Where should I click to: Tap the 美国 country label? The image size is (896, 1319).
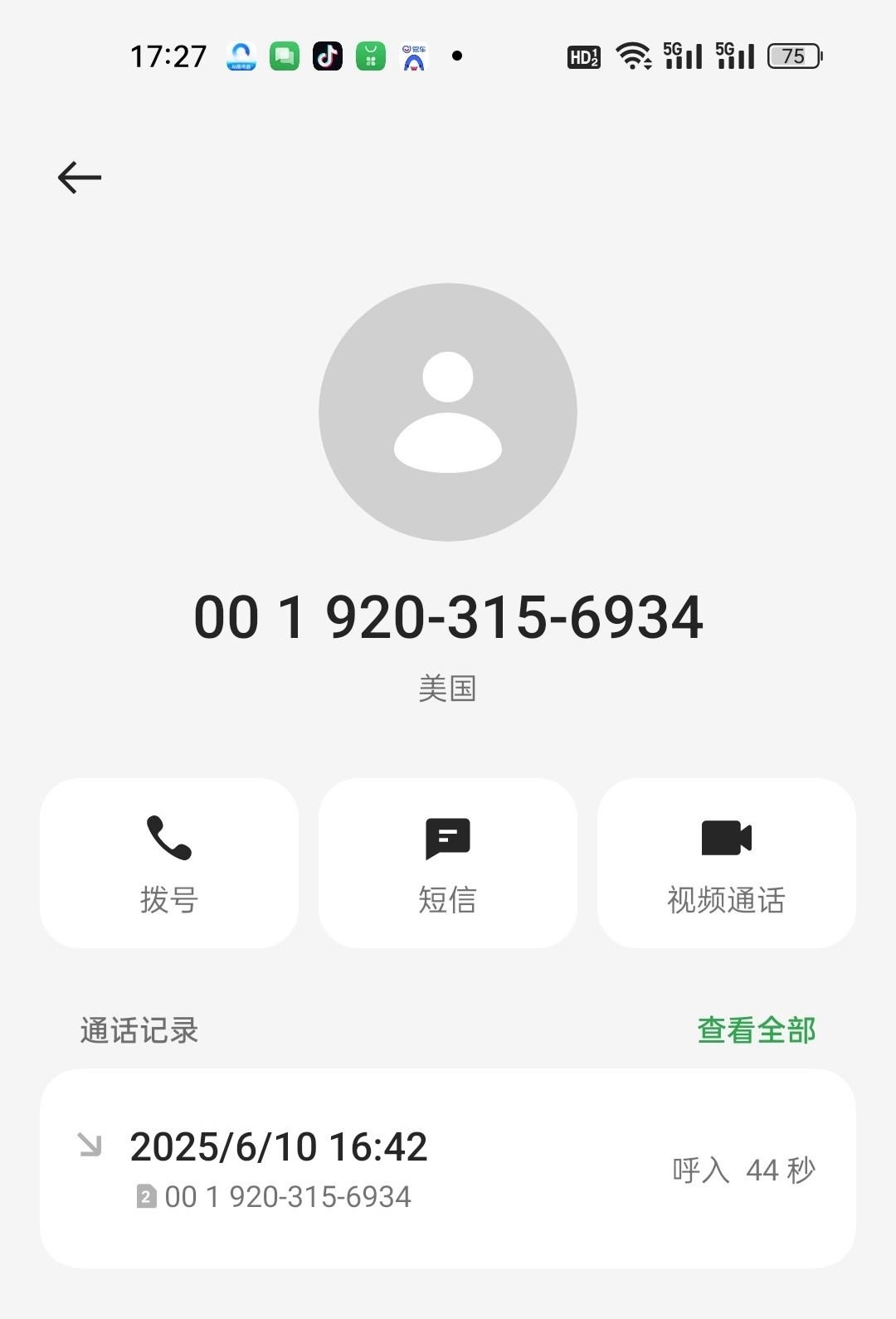(x=447, y=689)
